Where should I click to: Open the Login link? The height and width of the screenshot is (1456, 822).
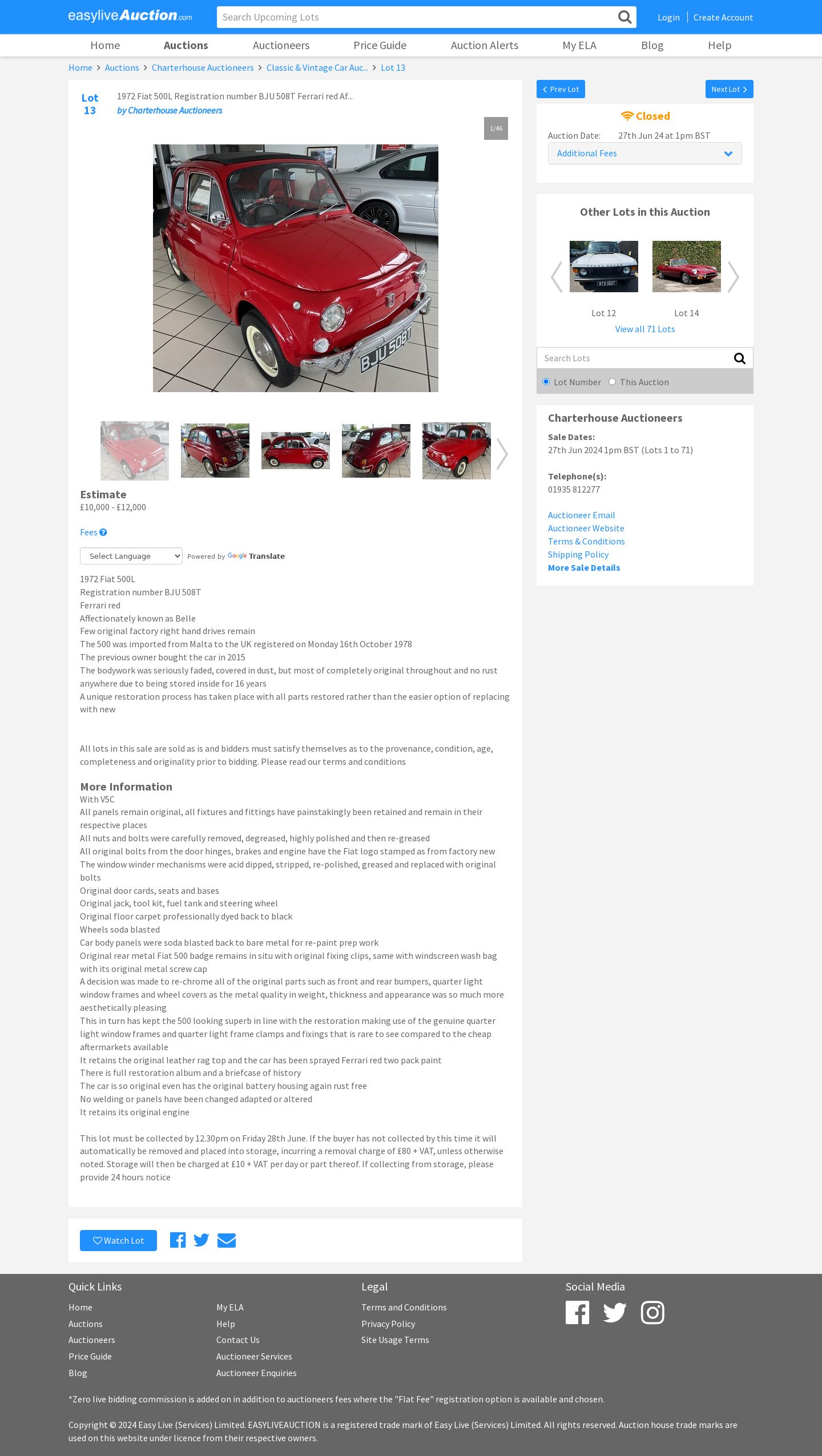(x=668, y=18)
